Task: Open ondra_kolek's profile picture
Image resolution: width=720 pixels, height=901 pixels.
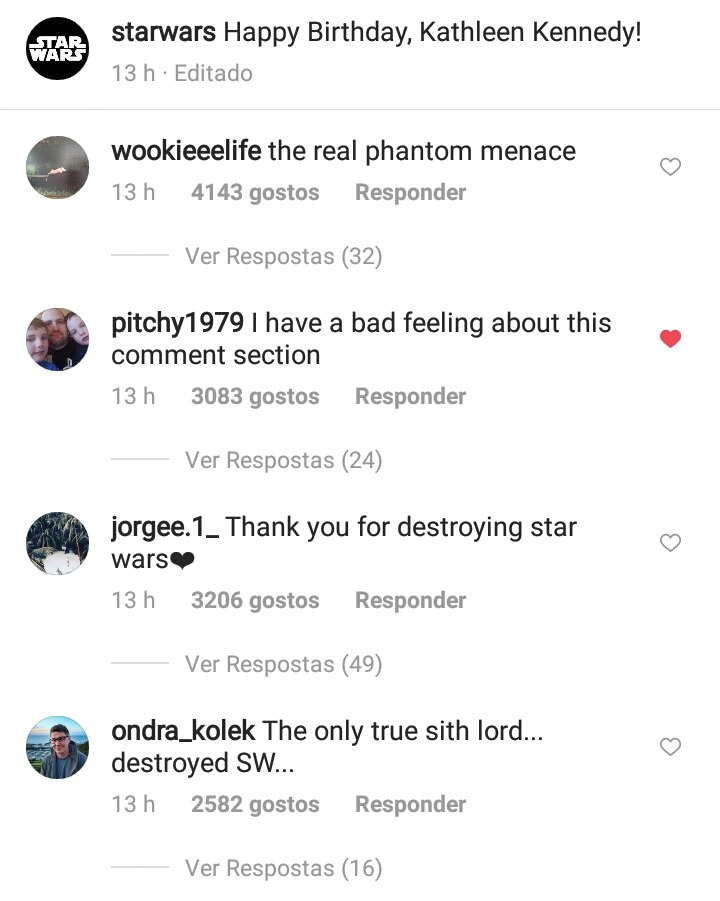Action: click(57, 747)
